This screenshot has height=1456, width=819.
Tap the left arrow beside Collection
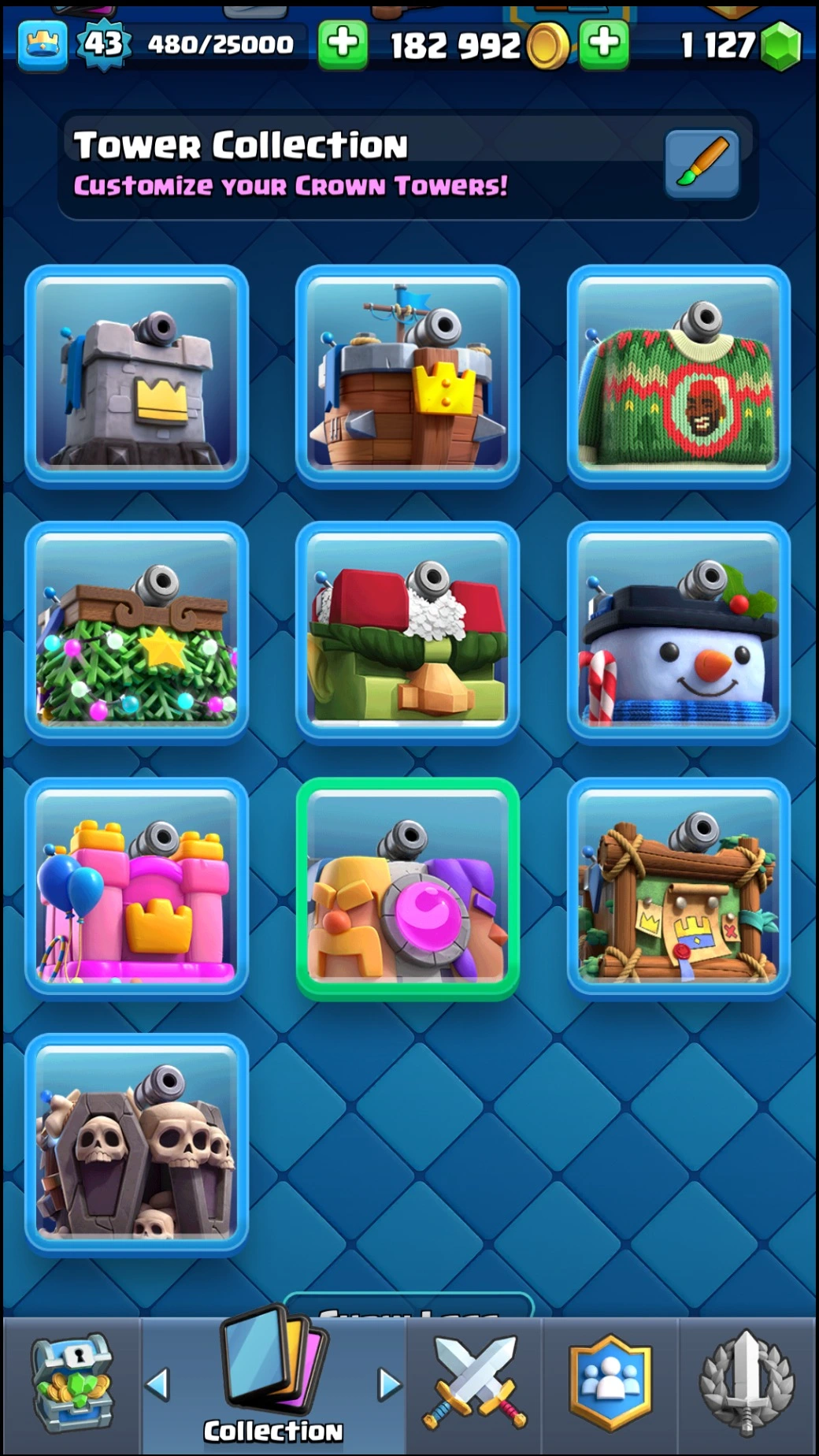[158, 1384]
